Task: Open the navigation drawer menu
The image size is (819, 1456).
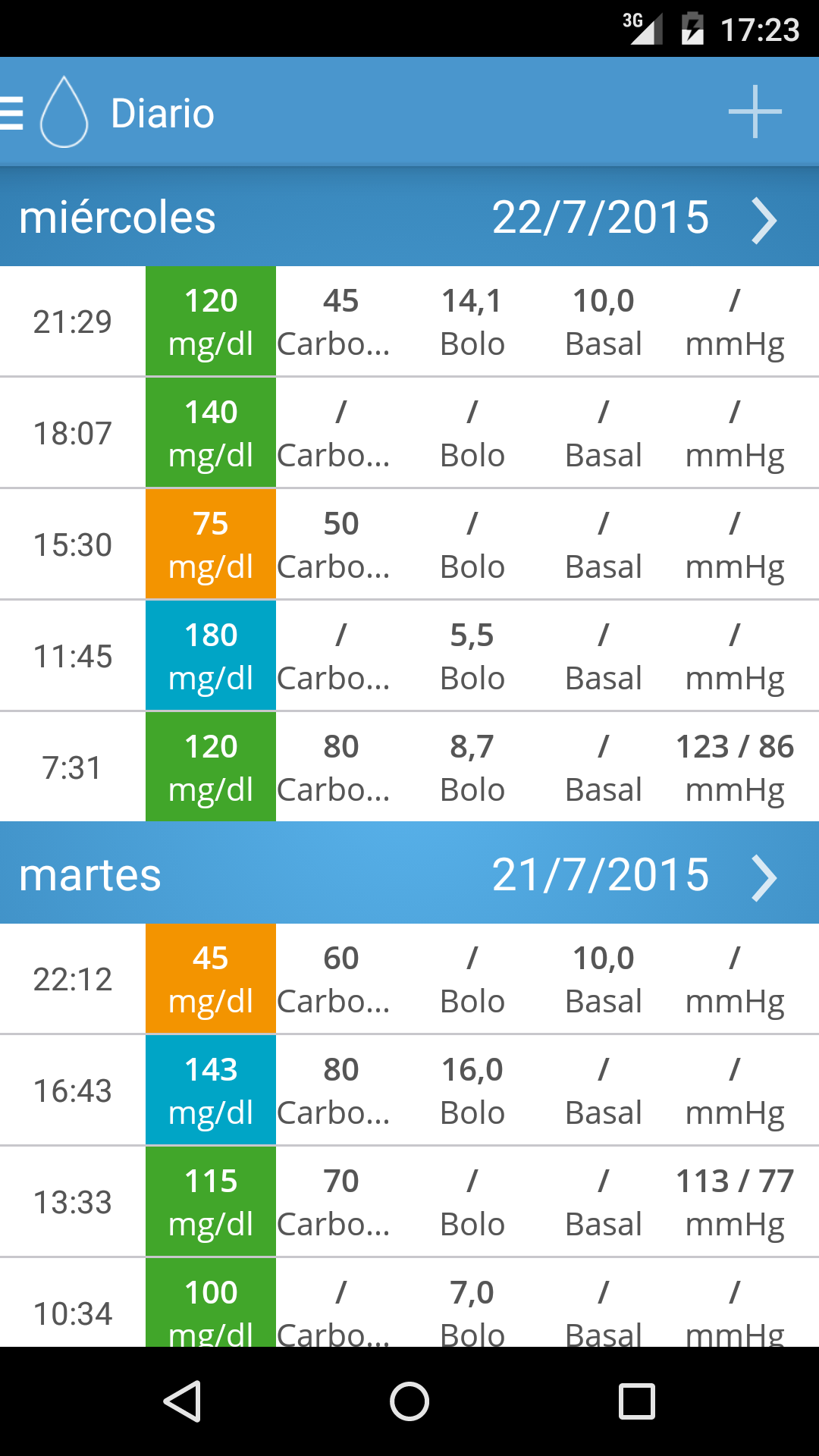Action: click(13, 113)
